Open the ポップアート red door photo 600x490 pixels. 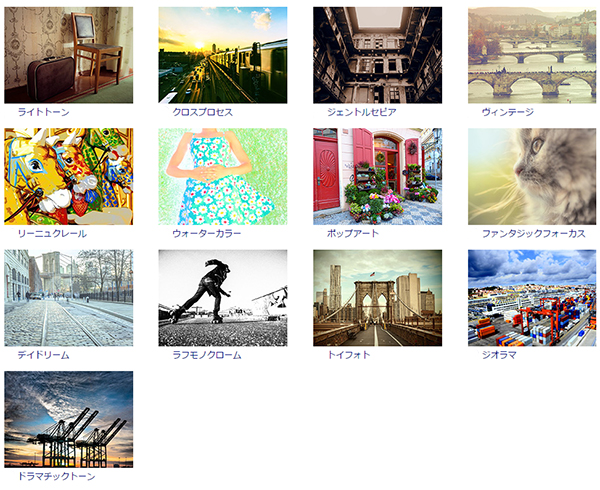(x=377, y=176)
